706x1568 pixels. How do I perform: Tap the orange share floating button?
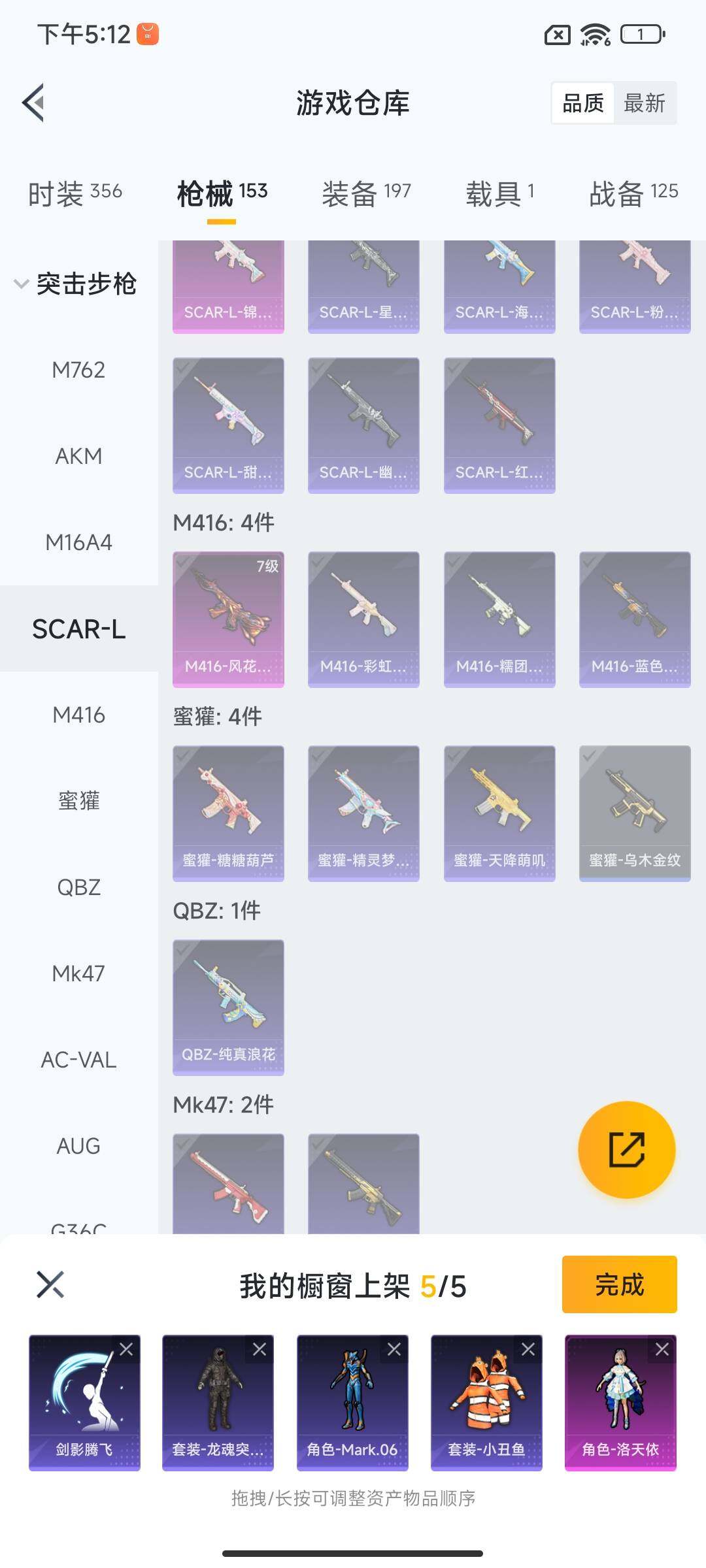[x=626, y=1150]
